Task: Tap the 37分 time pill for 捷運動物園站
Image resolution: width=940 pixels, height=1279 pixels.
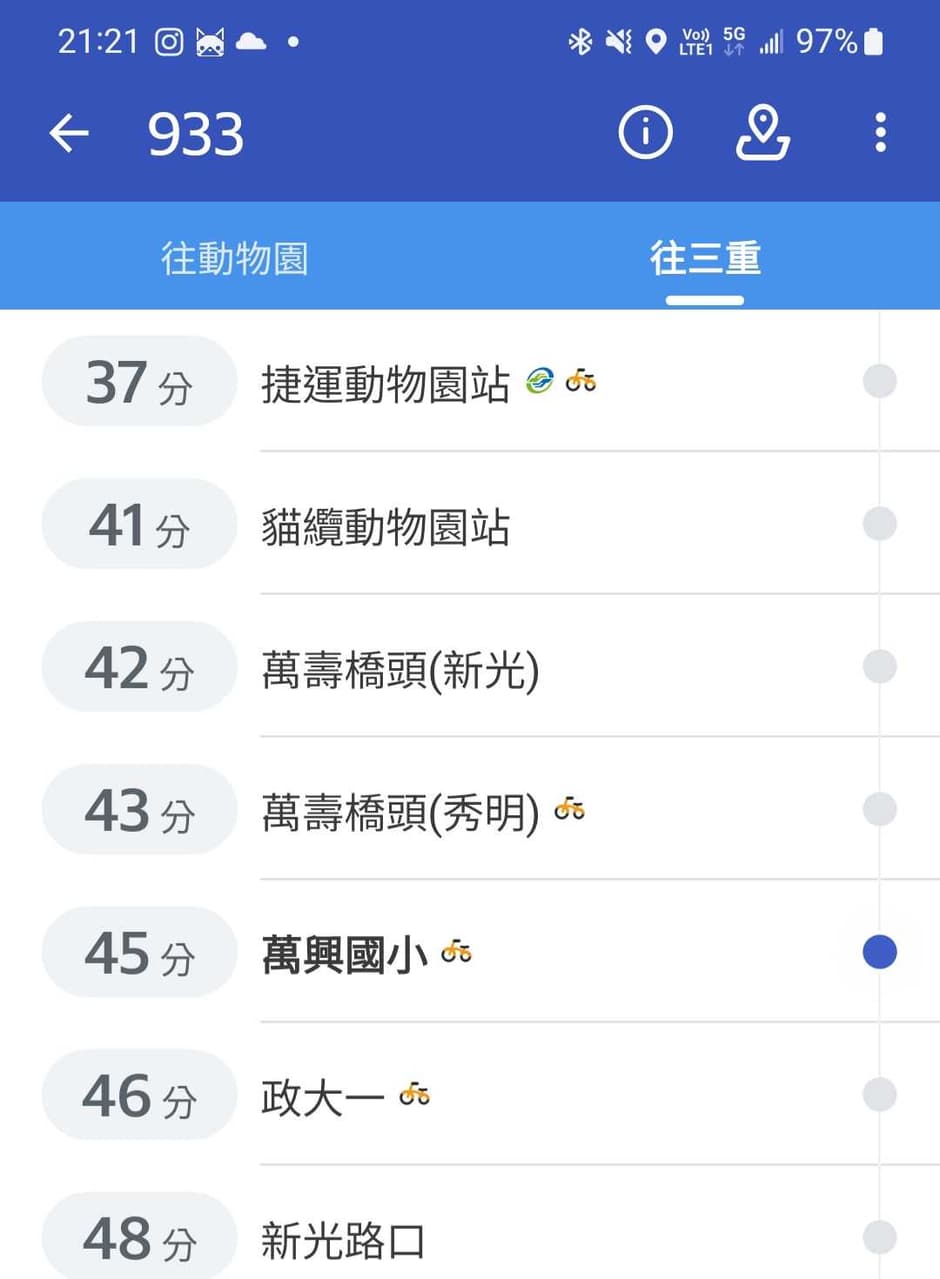Action: pyautogui.click(x=139, y=381)
